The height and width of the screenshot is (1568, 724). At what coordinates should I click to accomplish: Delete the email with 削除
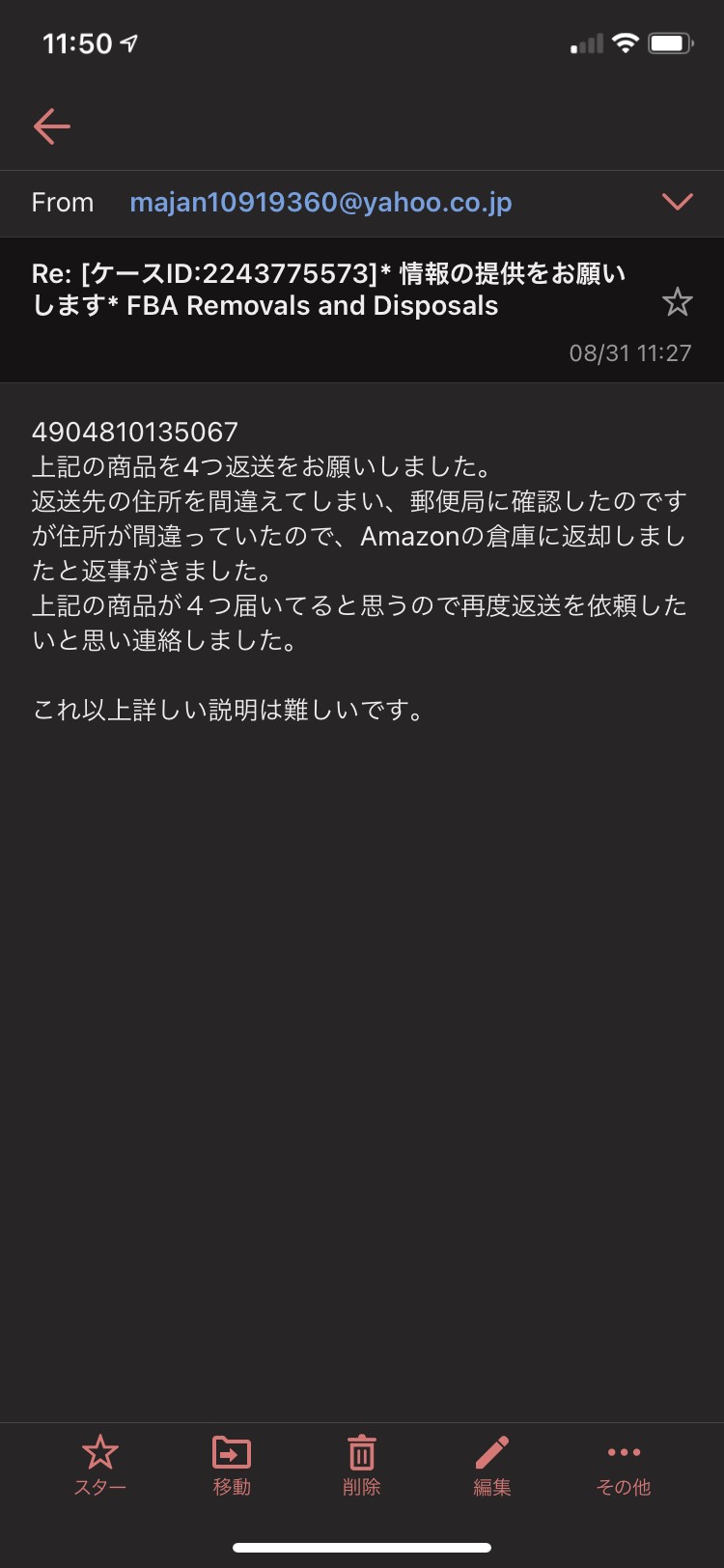362,1466
